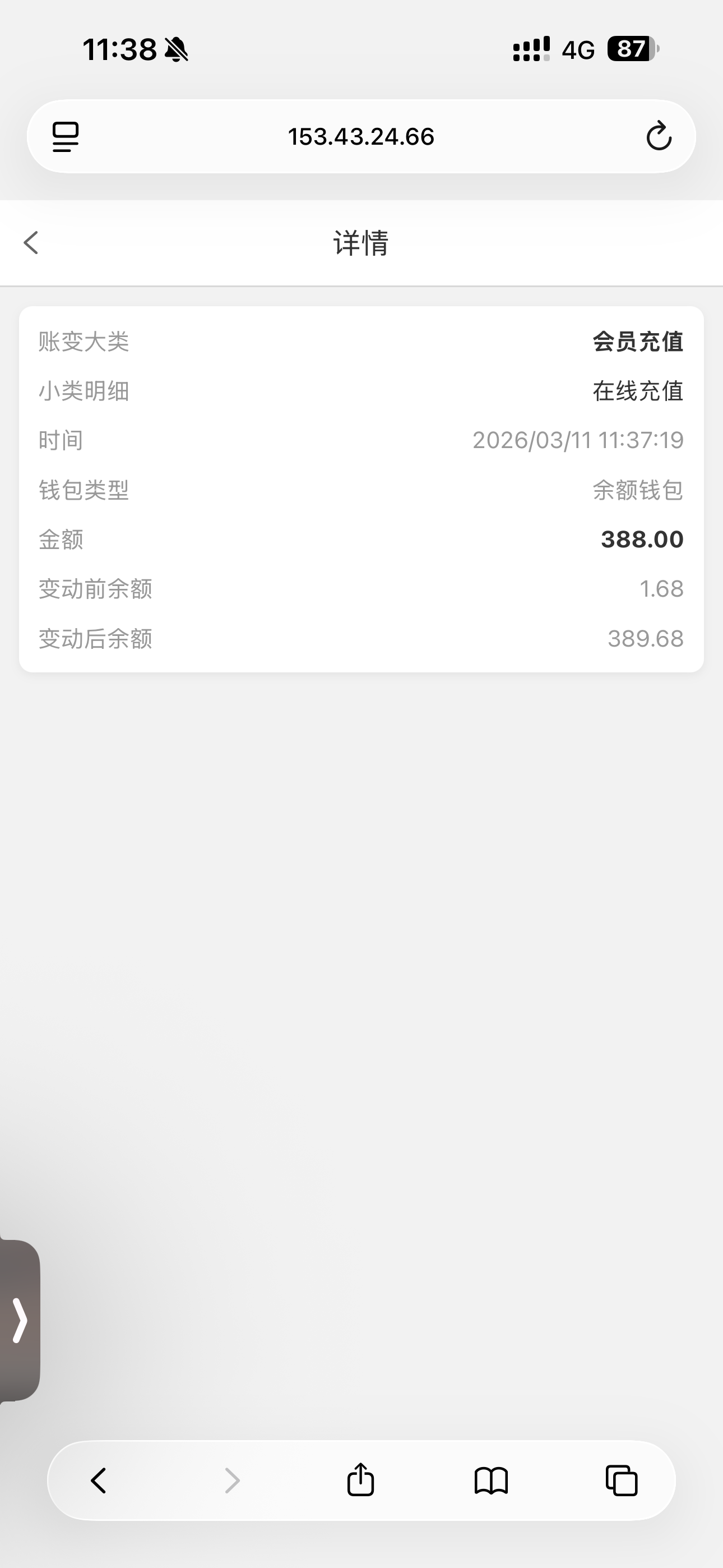The image size is (723, 1568).
Task: Open the tabs overview icon in address bar
Action: coord(65,136)
